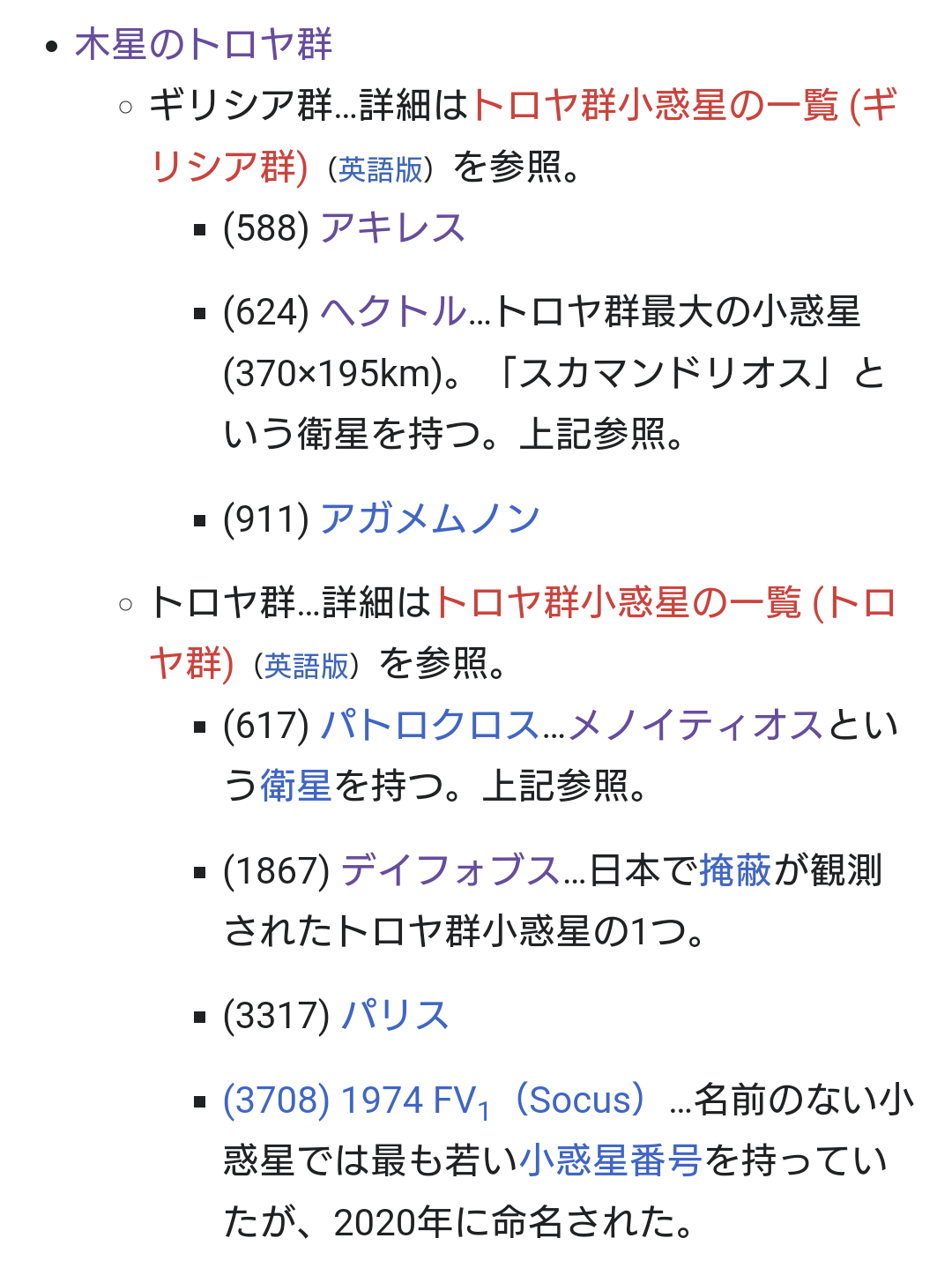The width and height of the screenshot is (952, 1268).
Task: Open the ヘクトル article link
Action: pyautogui.click(x=393, y=311)
